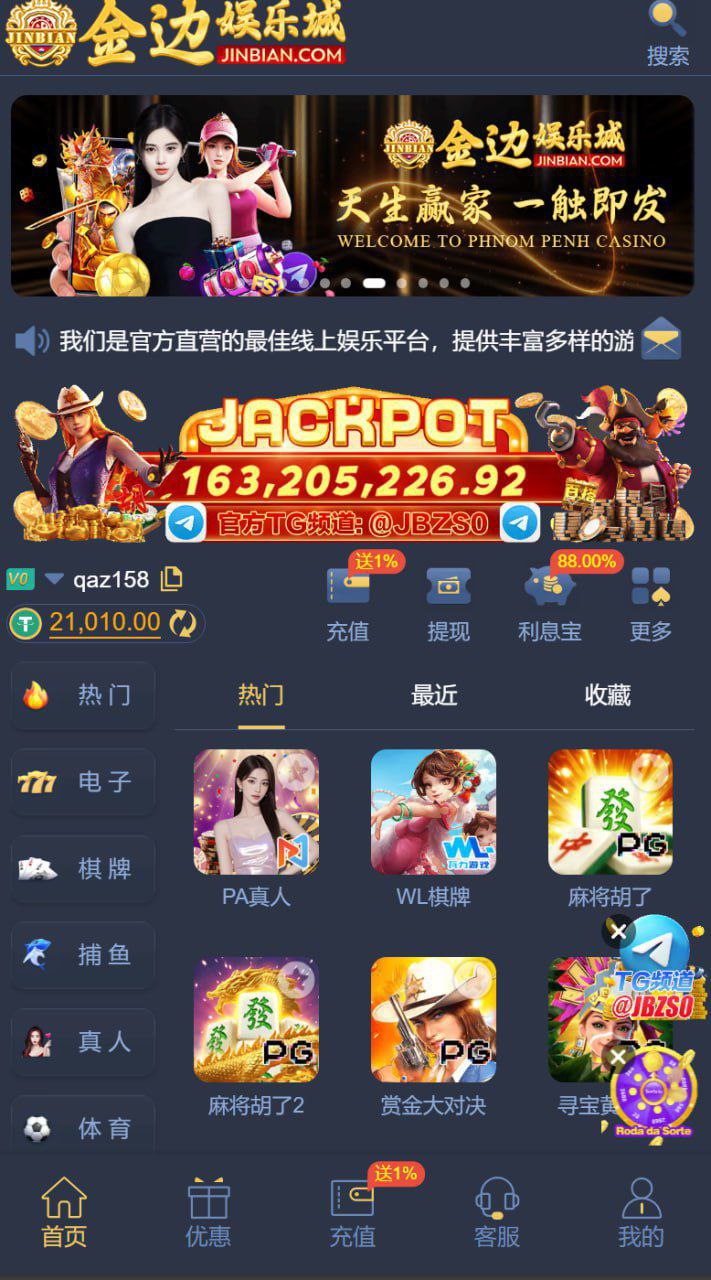Viewport: 711px width, 1280px height.
Task: Open the mail envelope messages icon
Action: click(661, 340)
